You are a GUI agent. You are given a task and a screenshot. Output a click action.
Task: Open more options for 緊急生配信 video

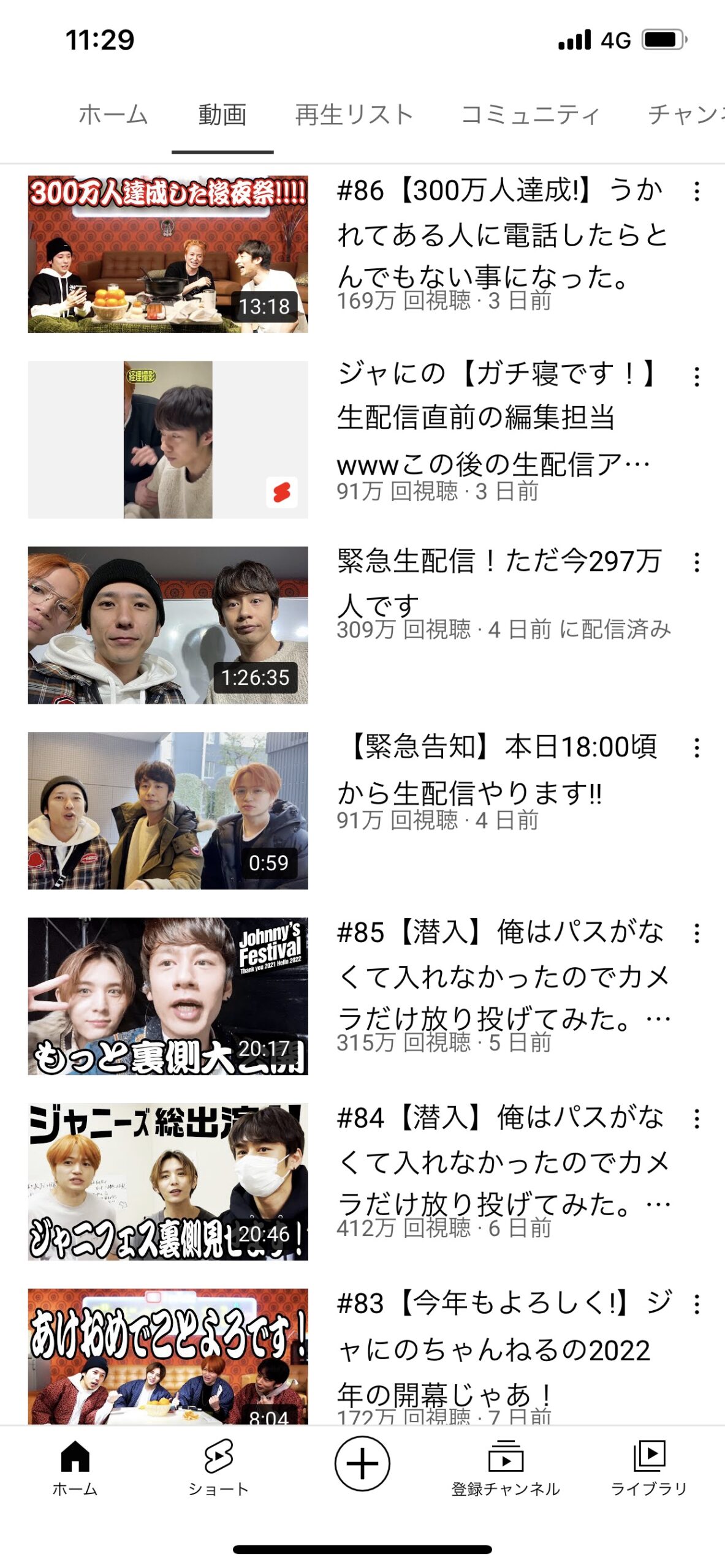696,562
